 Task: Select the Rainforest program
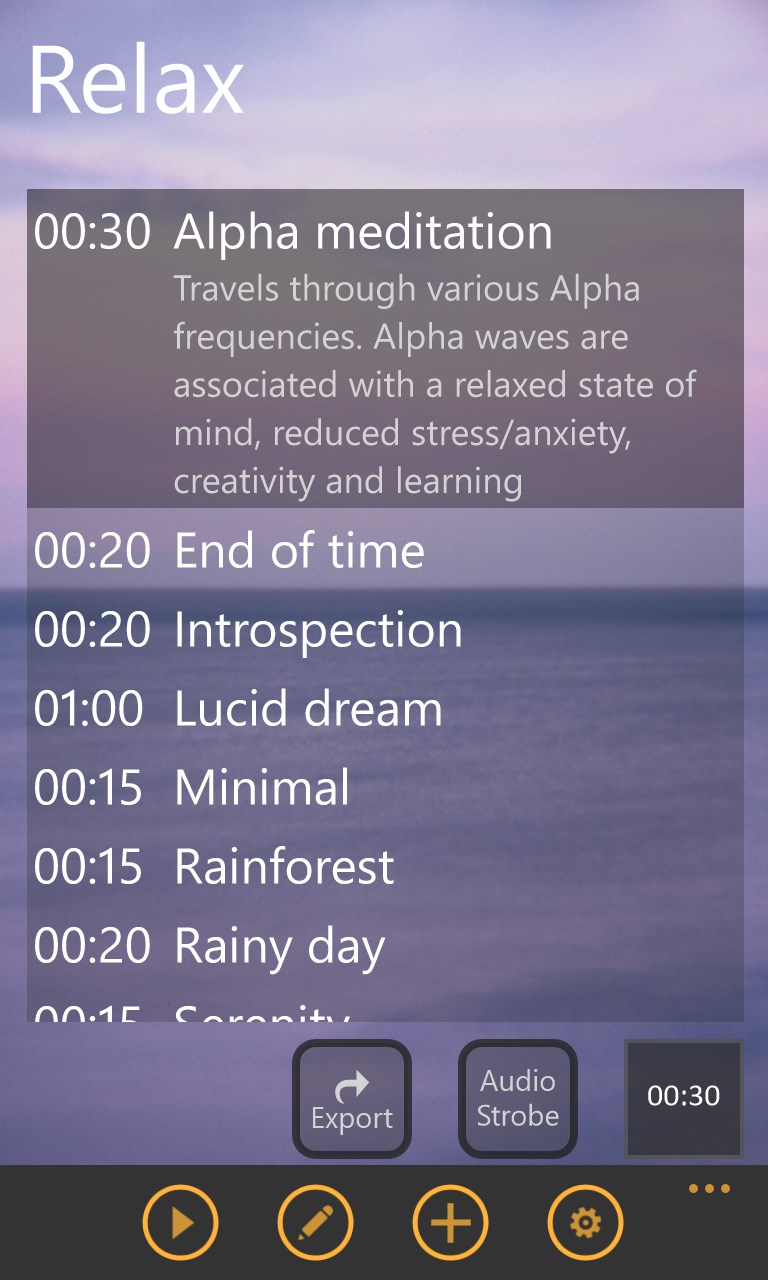(x=283, y=867)
